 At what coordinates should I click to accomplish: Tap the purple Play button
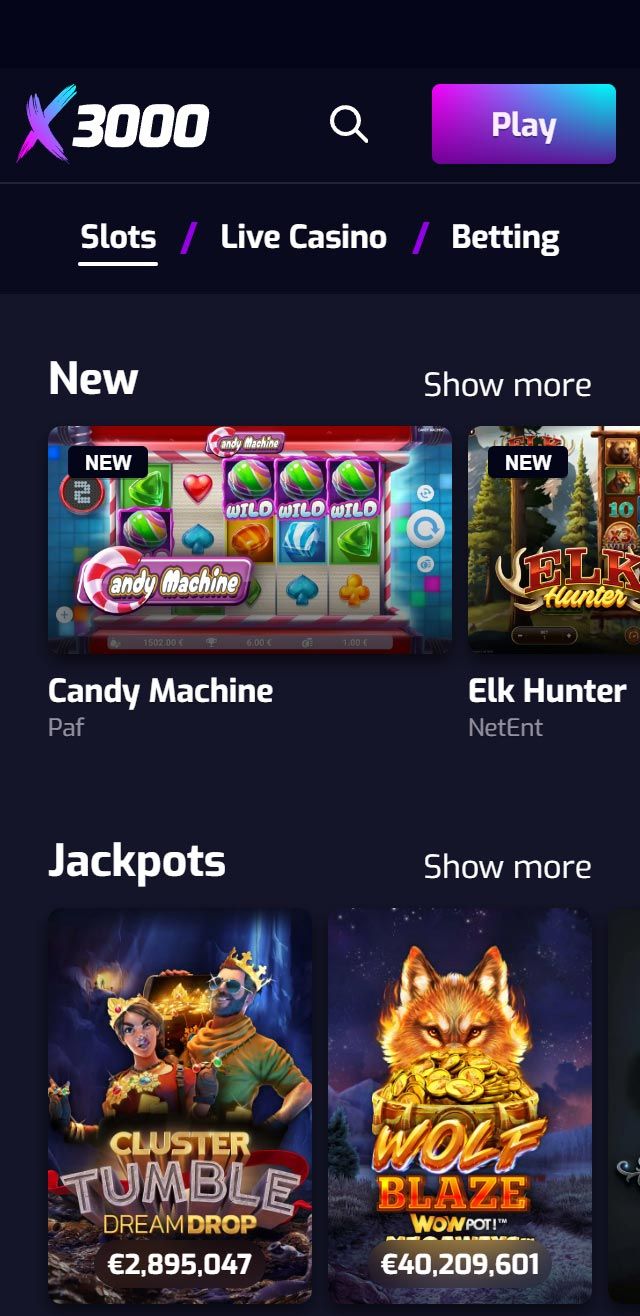click(x=523, y=124)
